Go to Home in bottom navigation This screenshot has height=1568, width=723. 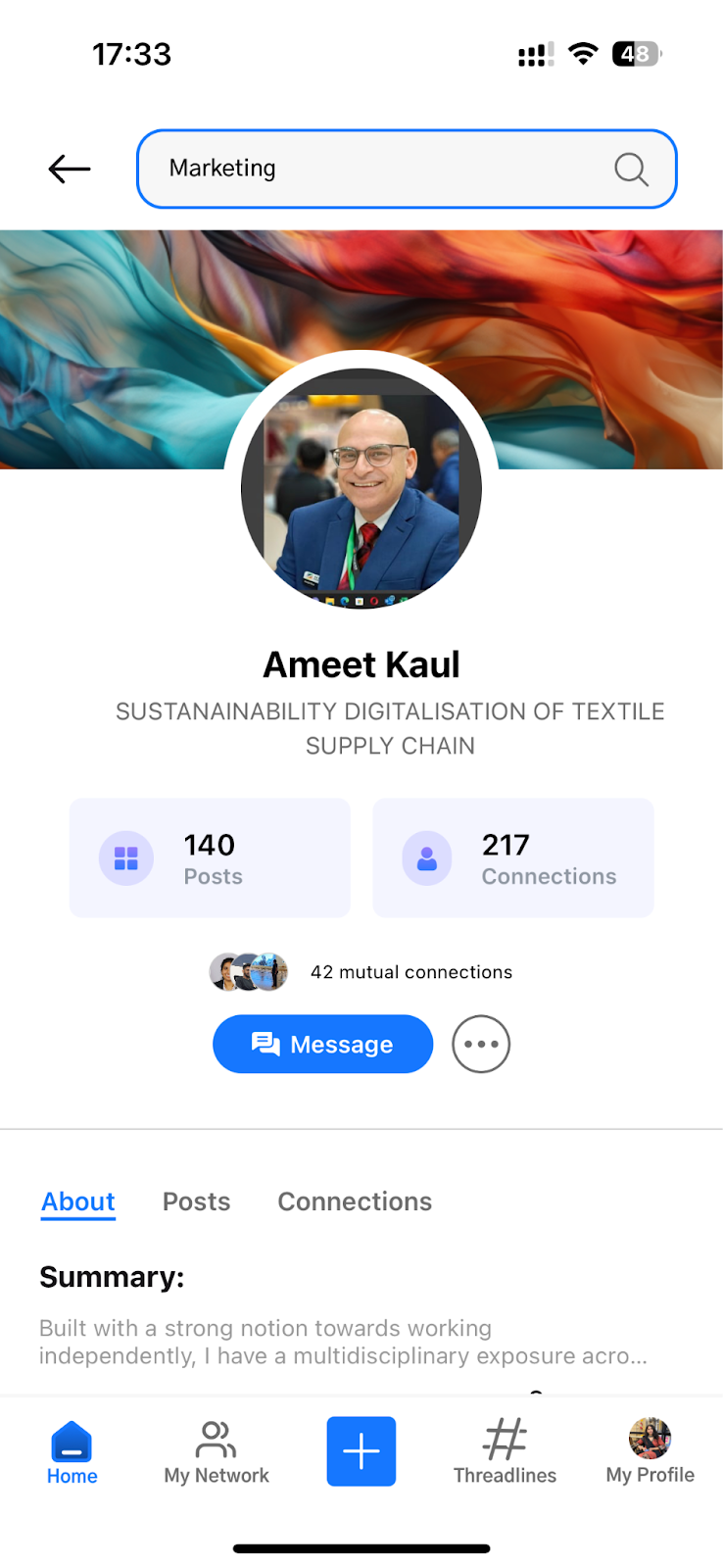point(72,1452)
